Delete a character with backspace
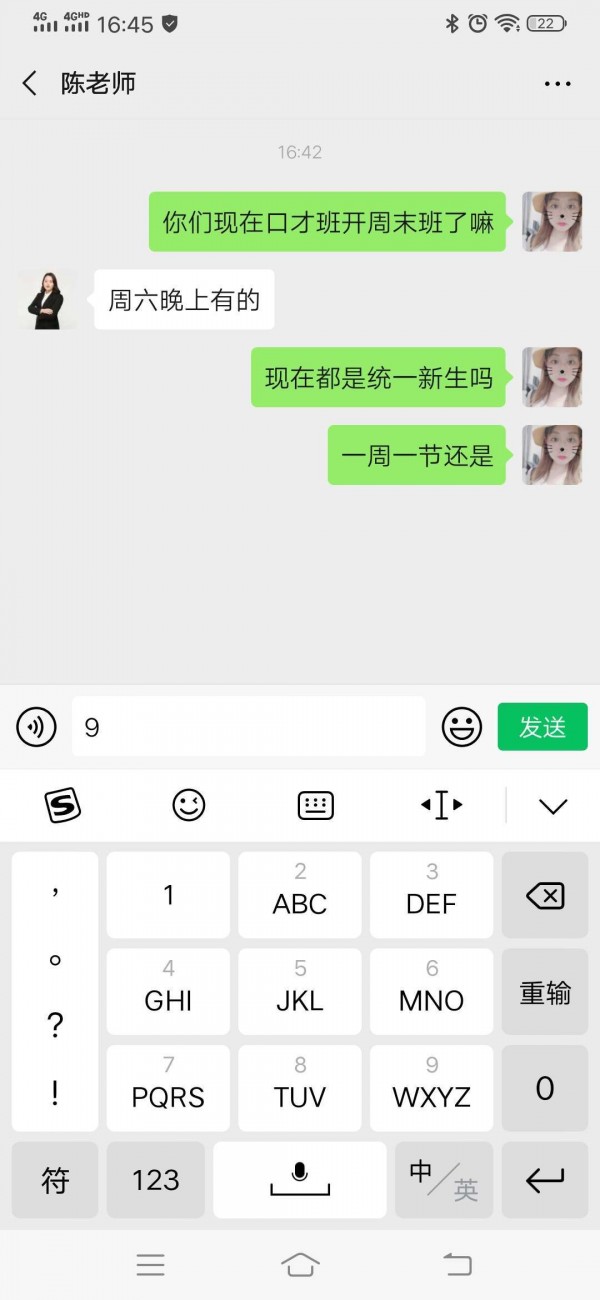Image resolution: width=600 pixels, height=1300 pixels. click(x=545, y=895)
